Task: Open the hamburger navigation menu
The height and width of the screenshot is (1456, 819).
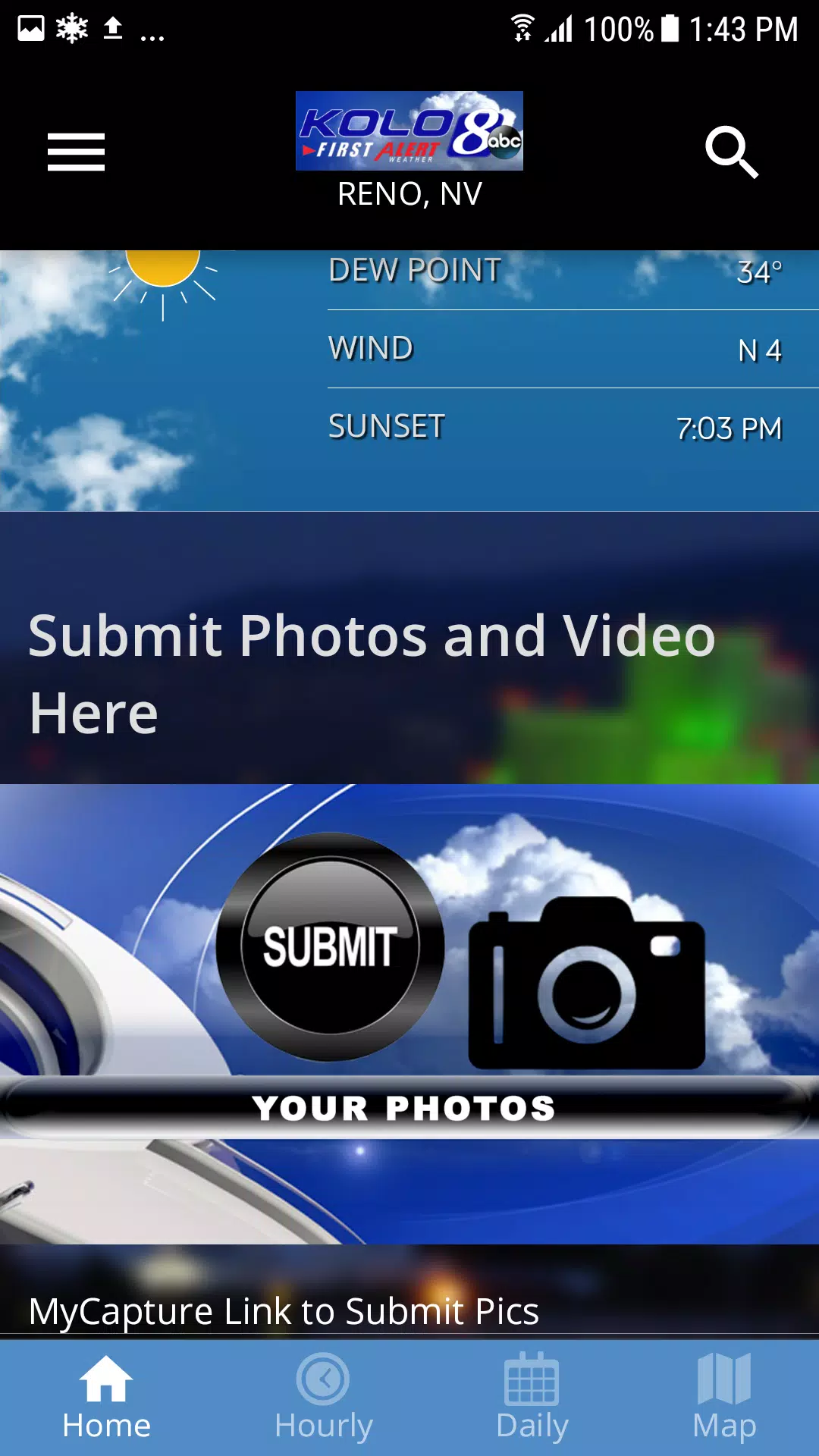Action: [76, 152]
